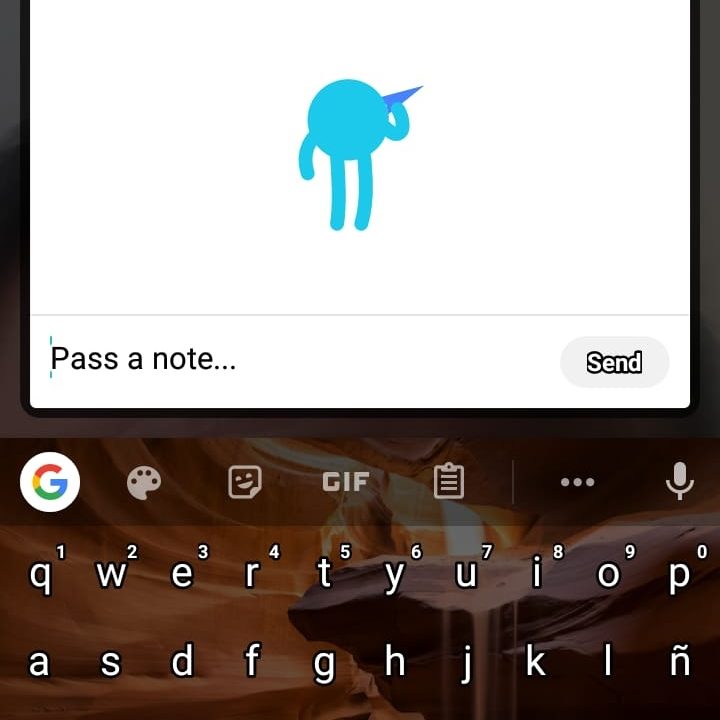Open the sticker picker
Image resolution: width=720 pixels, height=720 pixels.
245,483
